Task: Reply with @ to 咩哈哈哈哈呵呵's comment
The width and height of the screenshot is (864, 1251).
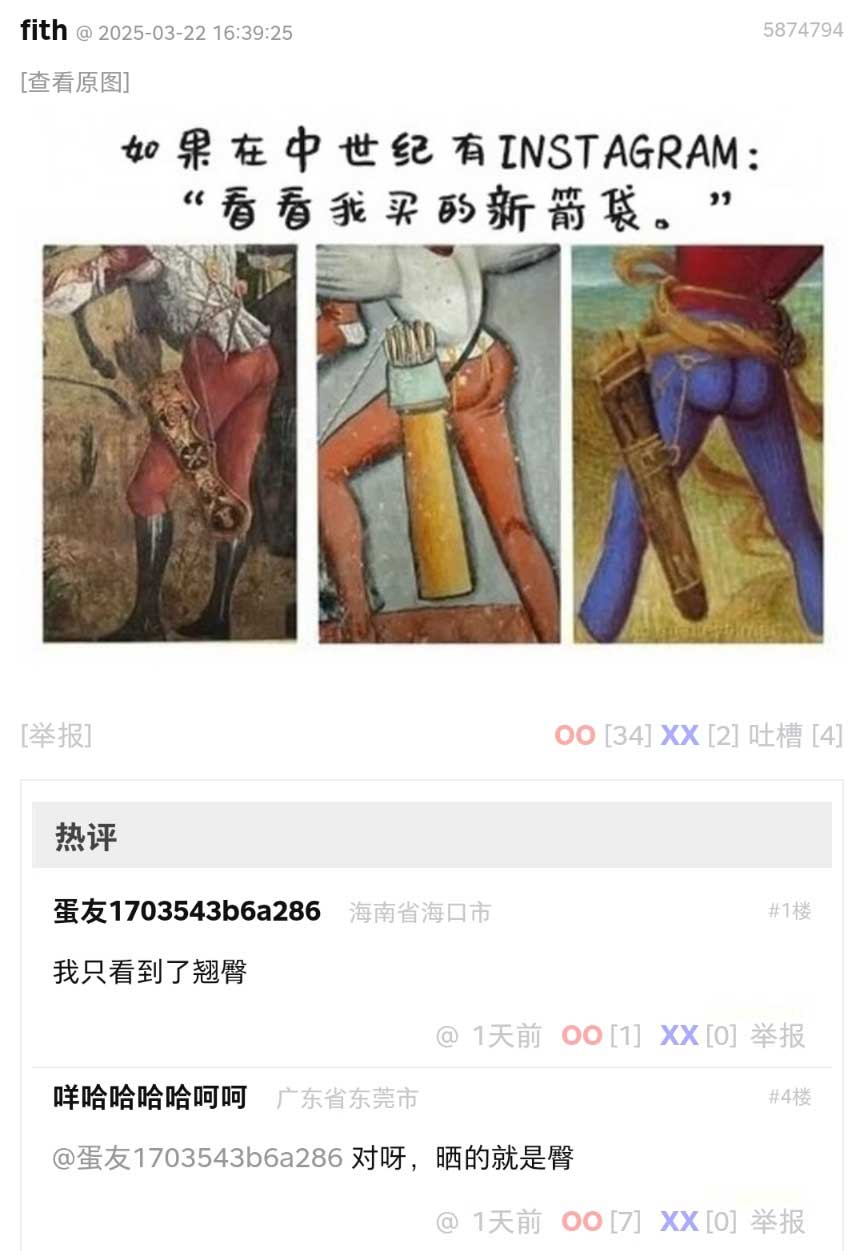Action: click(447, 1222)
